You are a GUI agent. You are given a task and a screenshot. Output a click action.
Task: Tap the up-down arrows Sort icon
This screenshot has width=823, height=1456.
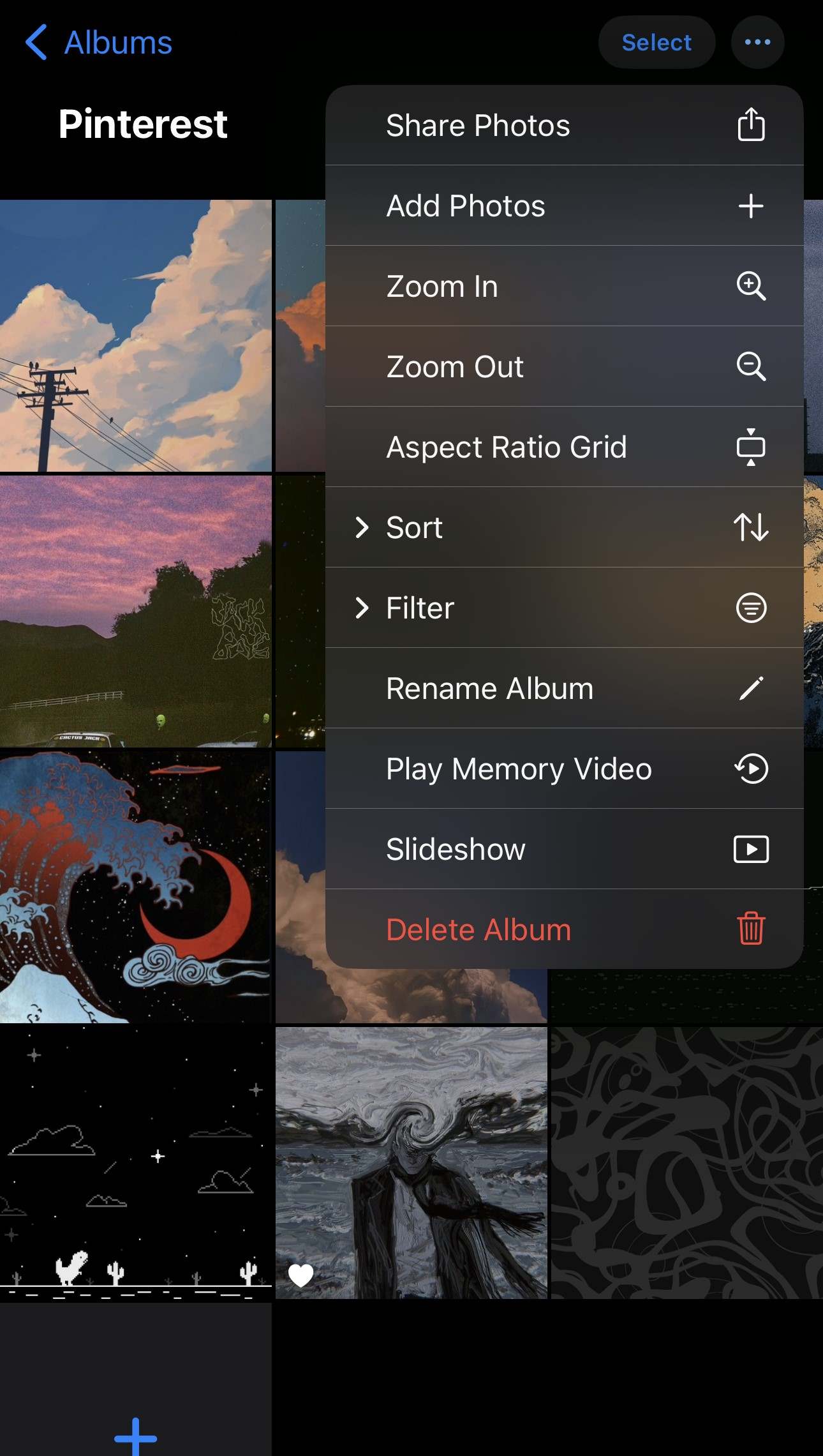[x=751, y=528]
